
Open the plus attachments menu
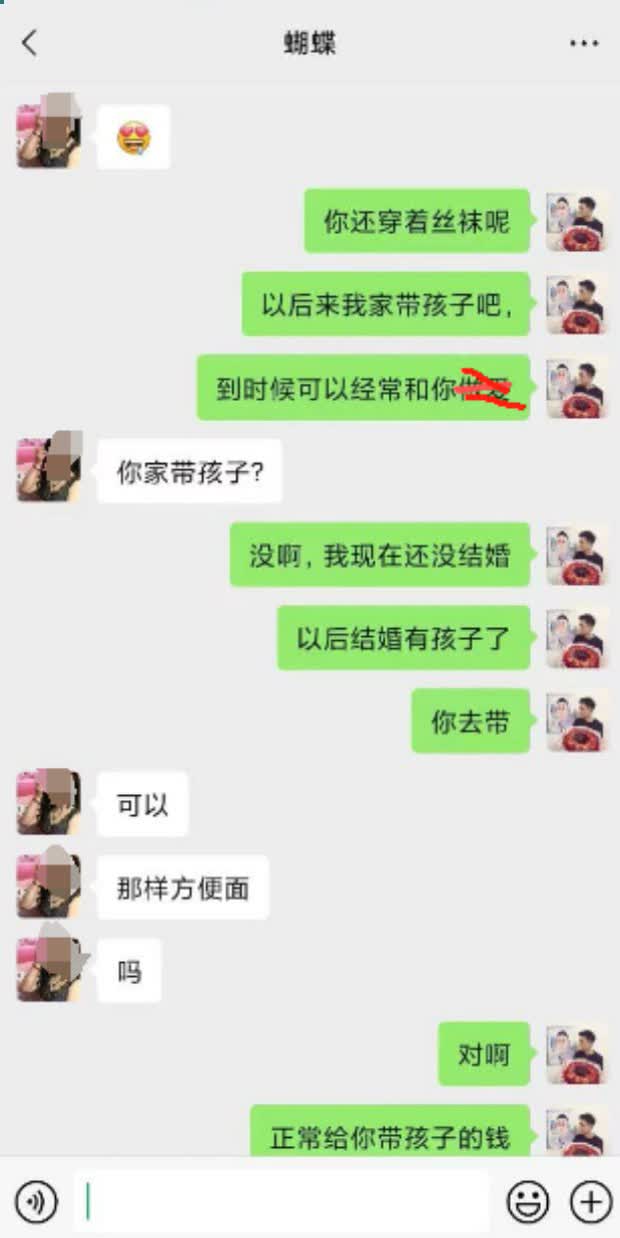tap(590, 1201)
